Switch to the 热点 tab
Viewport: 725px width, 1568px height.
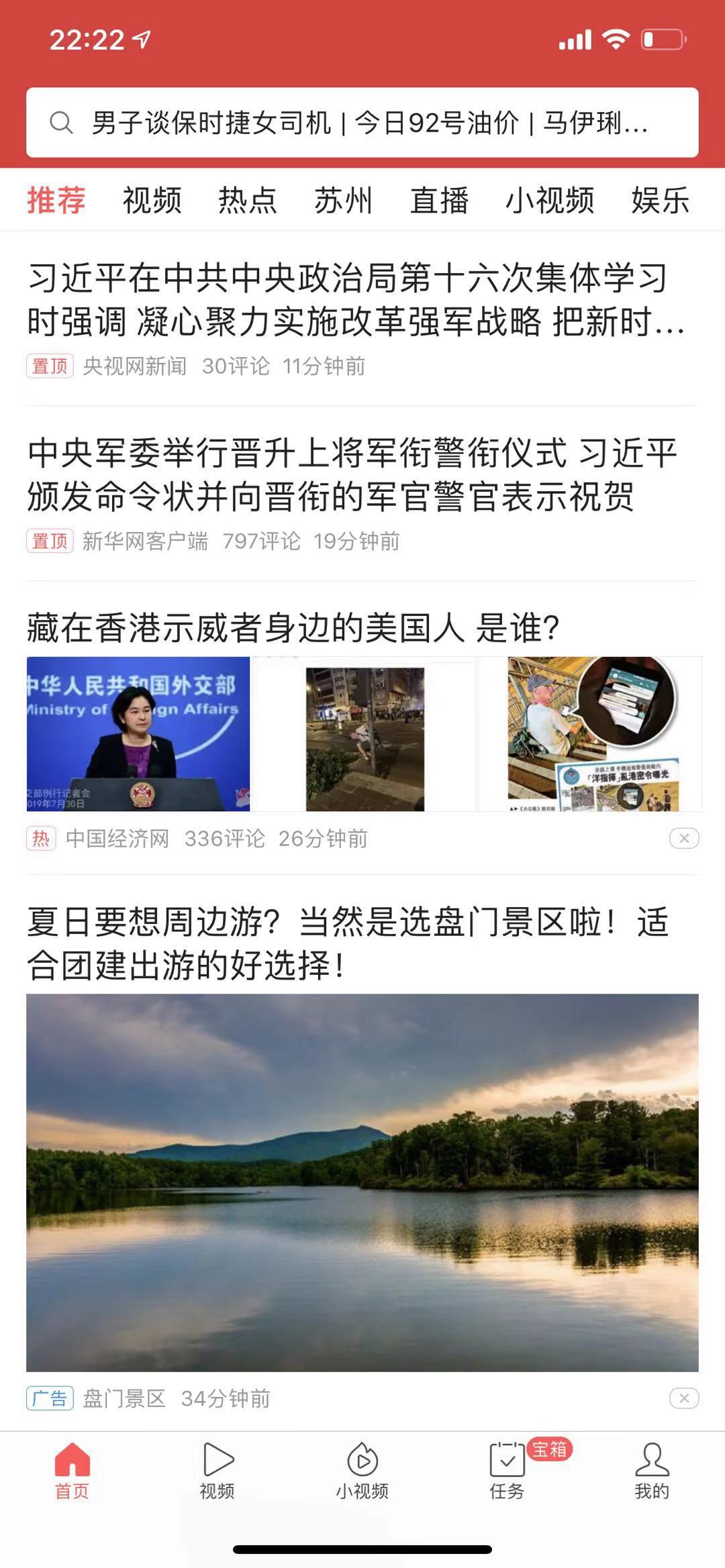tap(247, 201)
